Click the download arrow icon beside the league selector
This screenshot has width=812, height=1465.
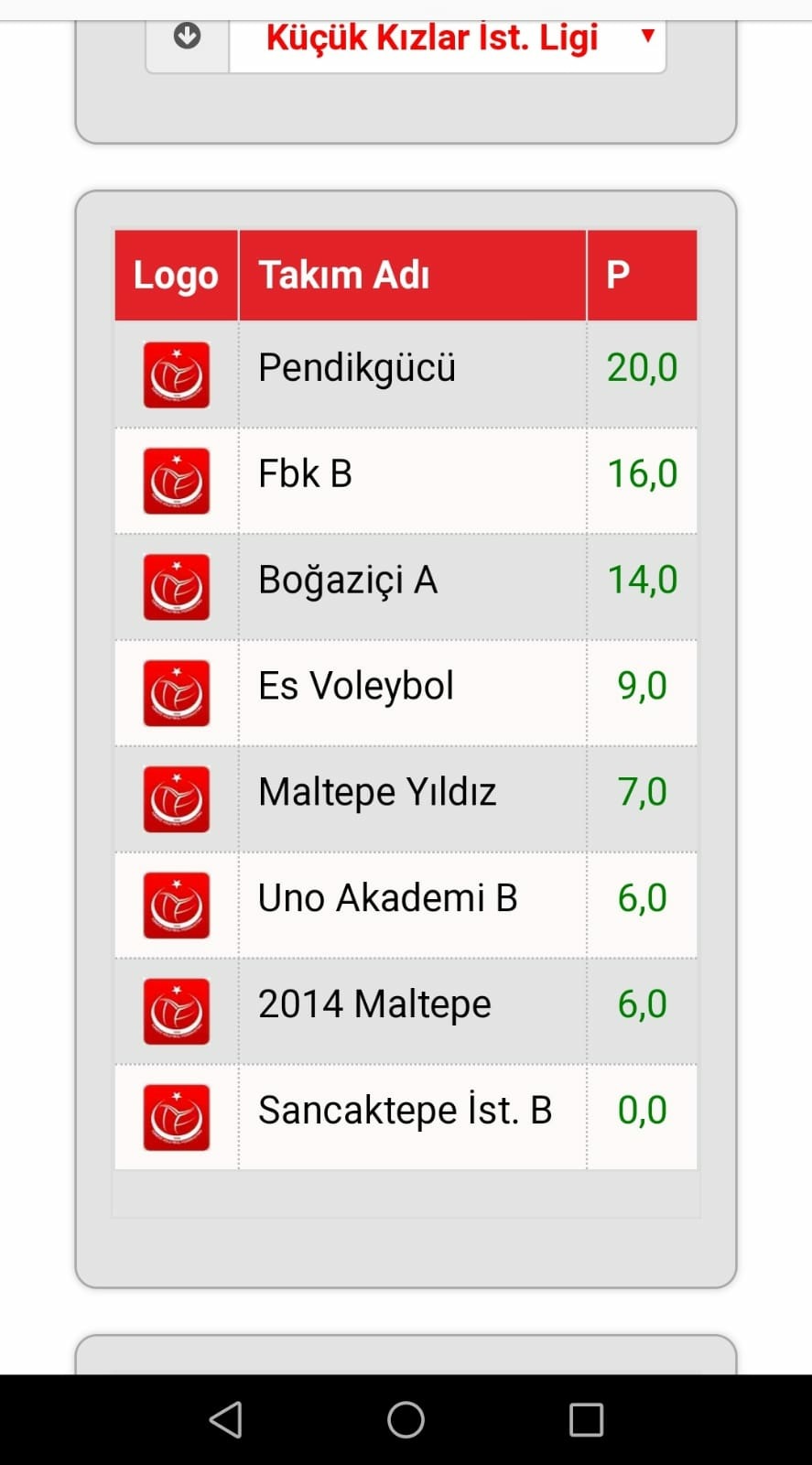[x=187, y=37]
